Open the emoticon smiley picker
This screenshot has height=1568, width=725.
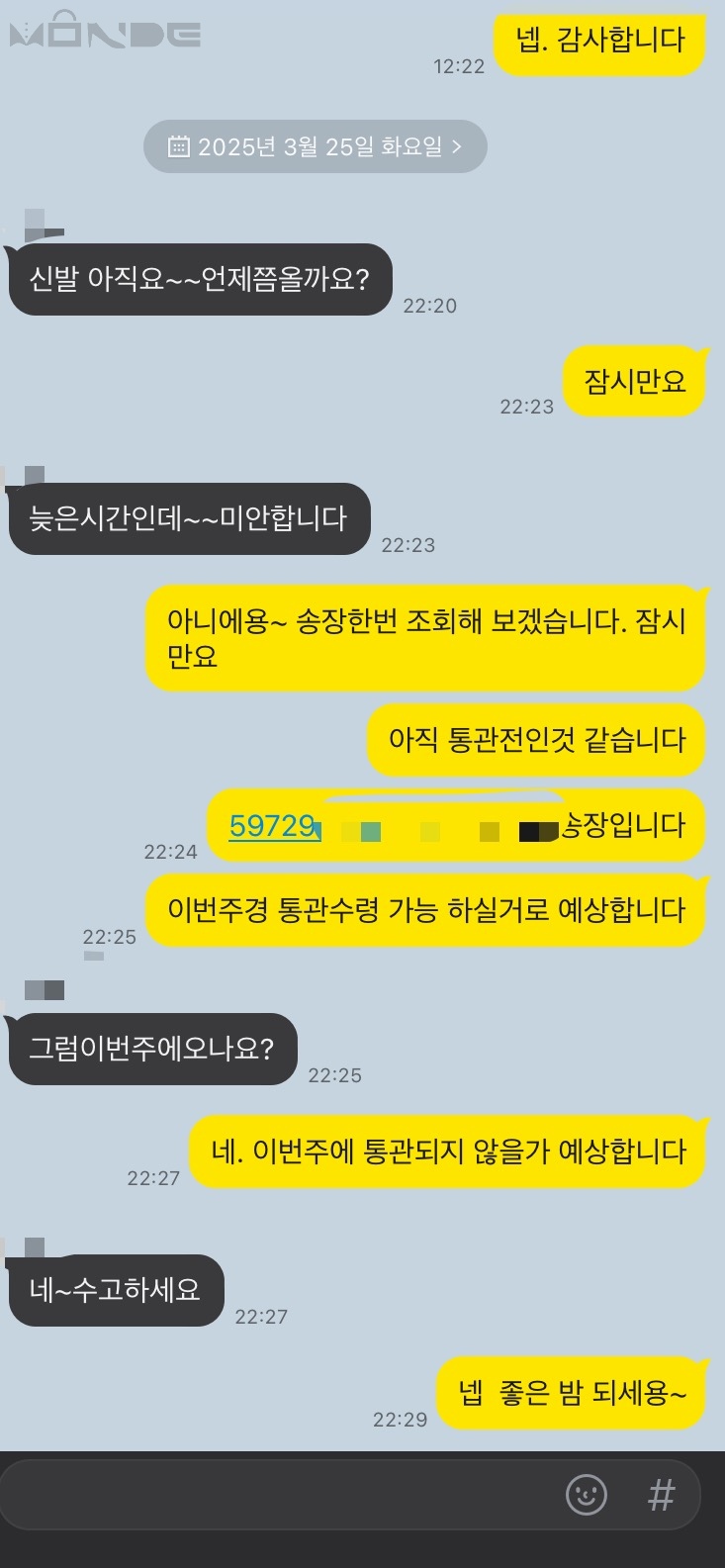[586, 1495]
